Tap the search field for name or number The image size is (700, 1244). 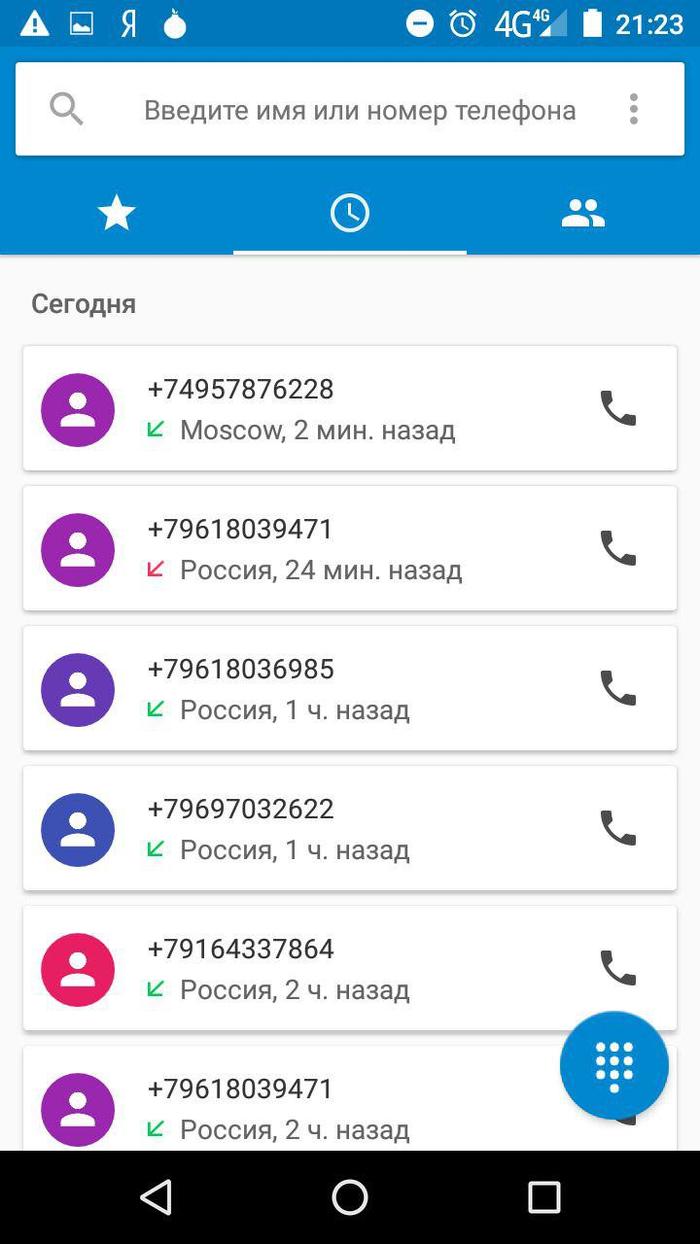360,110
